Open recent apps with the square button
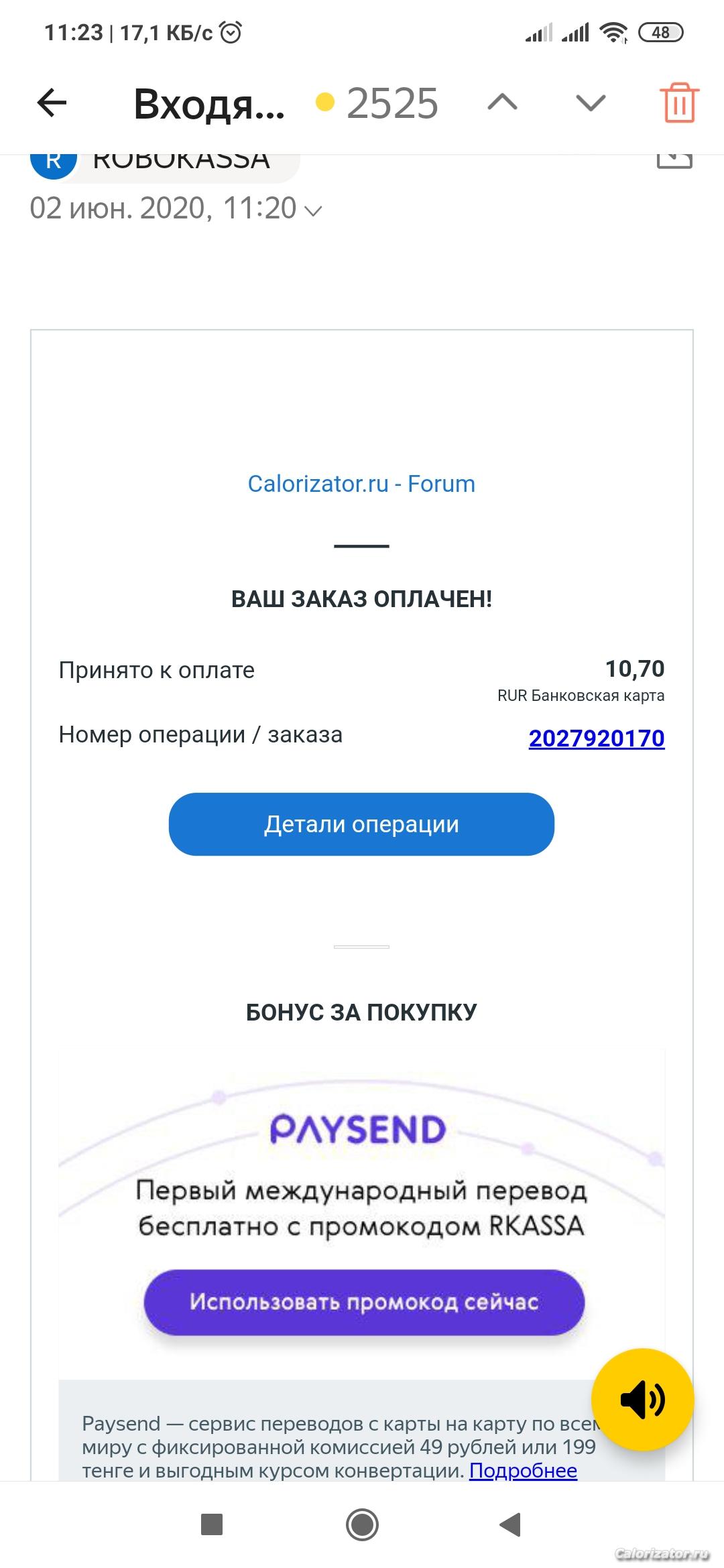This screenshot has width=724, height=1568. (212, 1525)
